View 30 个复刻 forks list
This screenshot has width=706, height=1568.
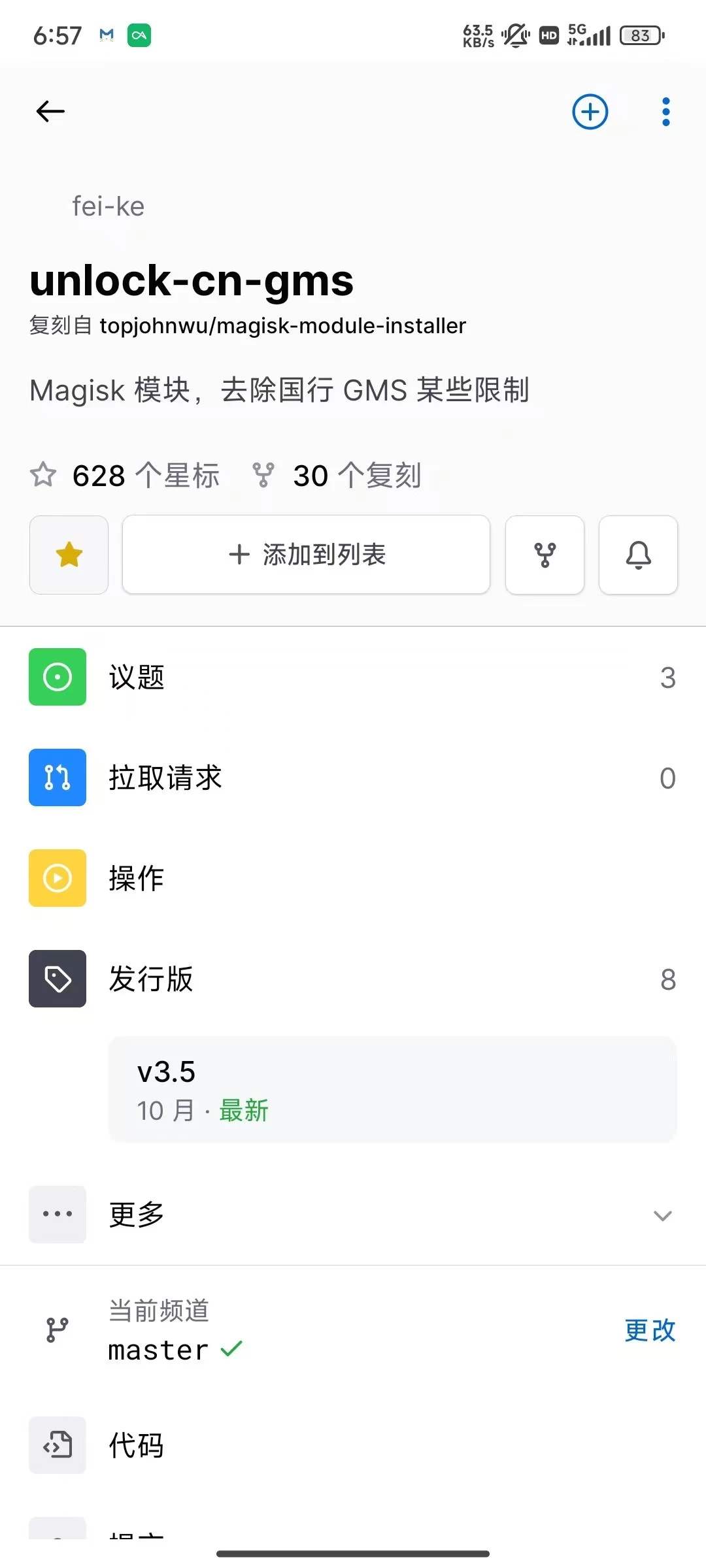click(x=337, y=476)
